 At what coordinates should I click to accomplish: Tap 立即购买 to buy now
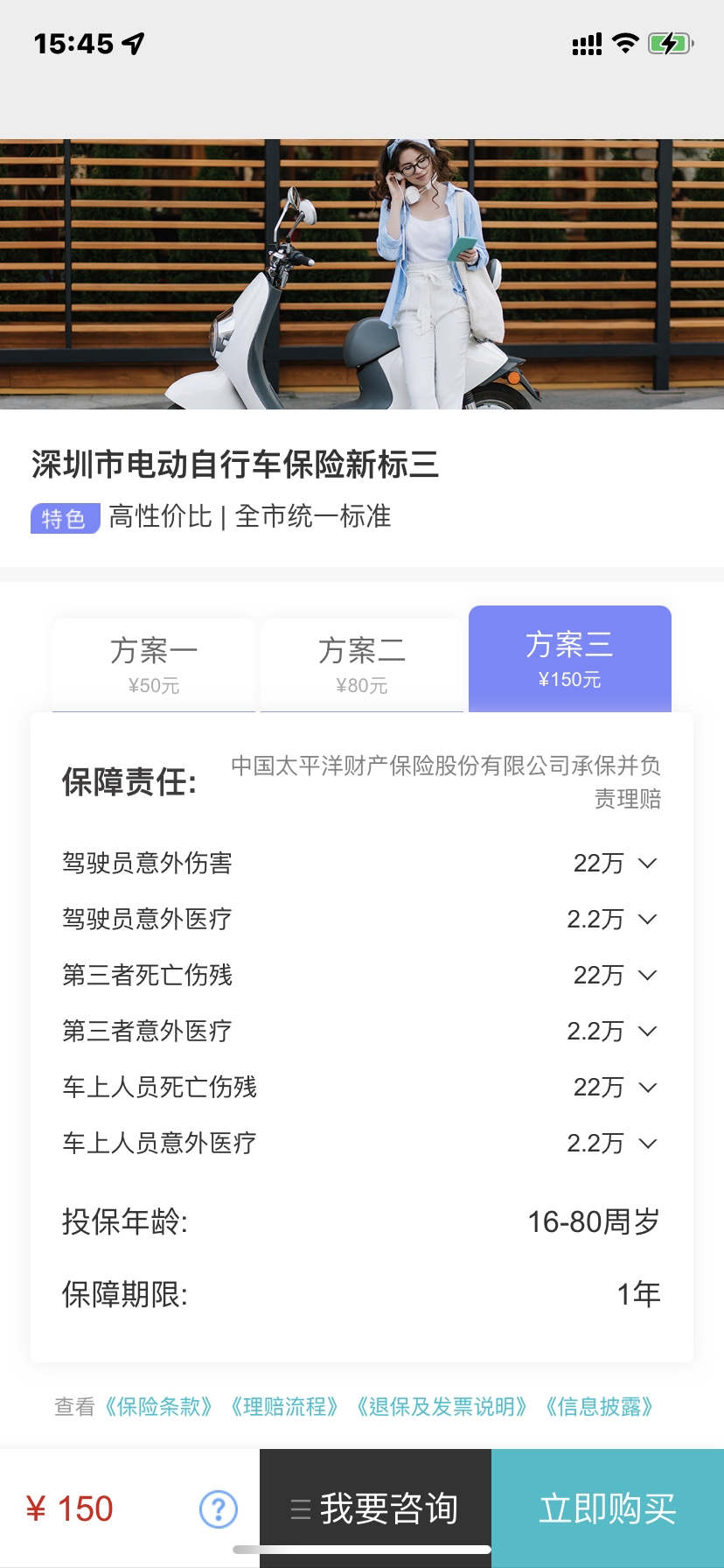pyautogui.click(x=608, y=1508)
